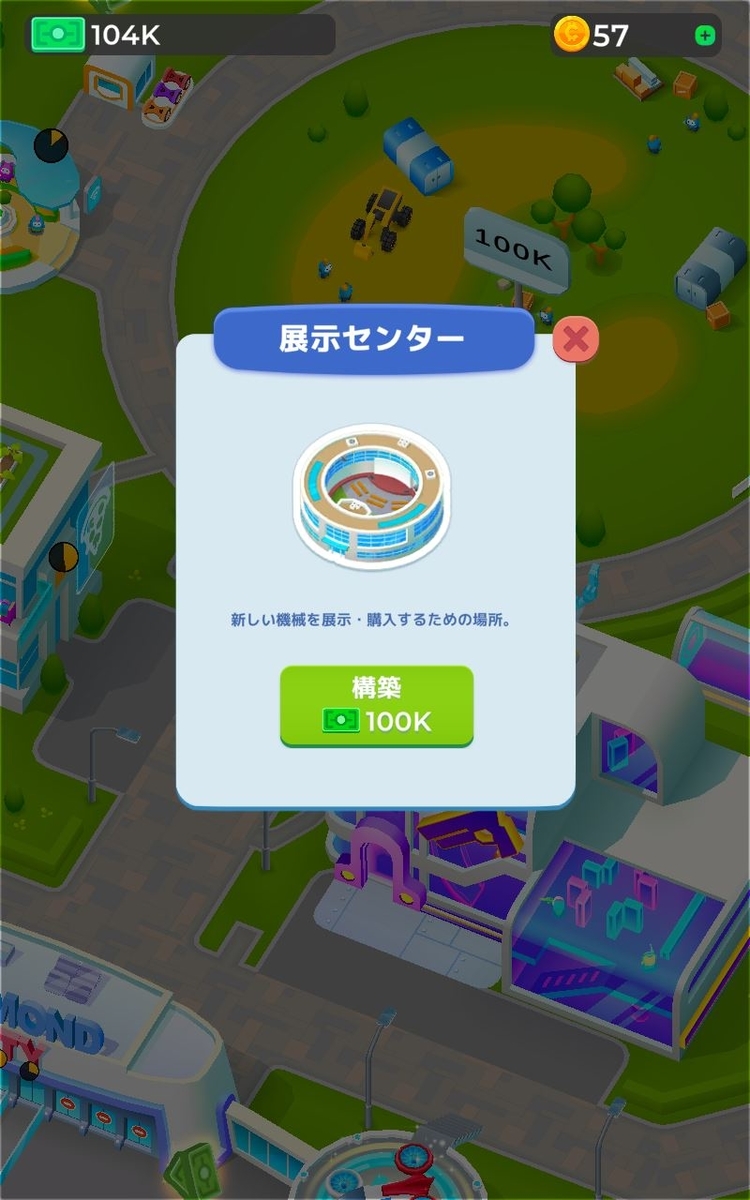Close the 展示センター dialog
This screenshot has height=1200, width=750.
point(576,340)
